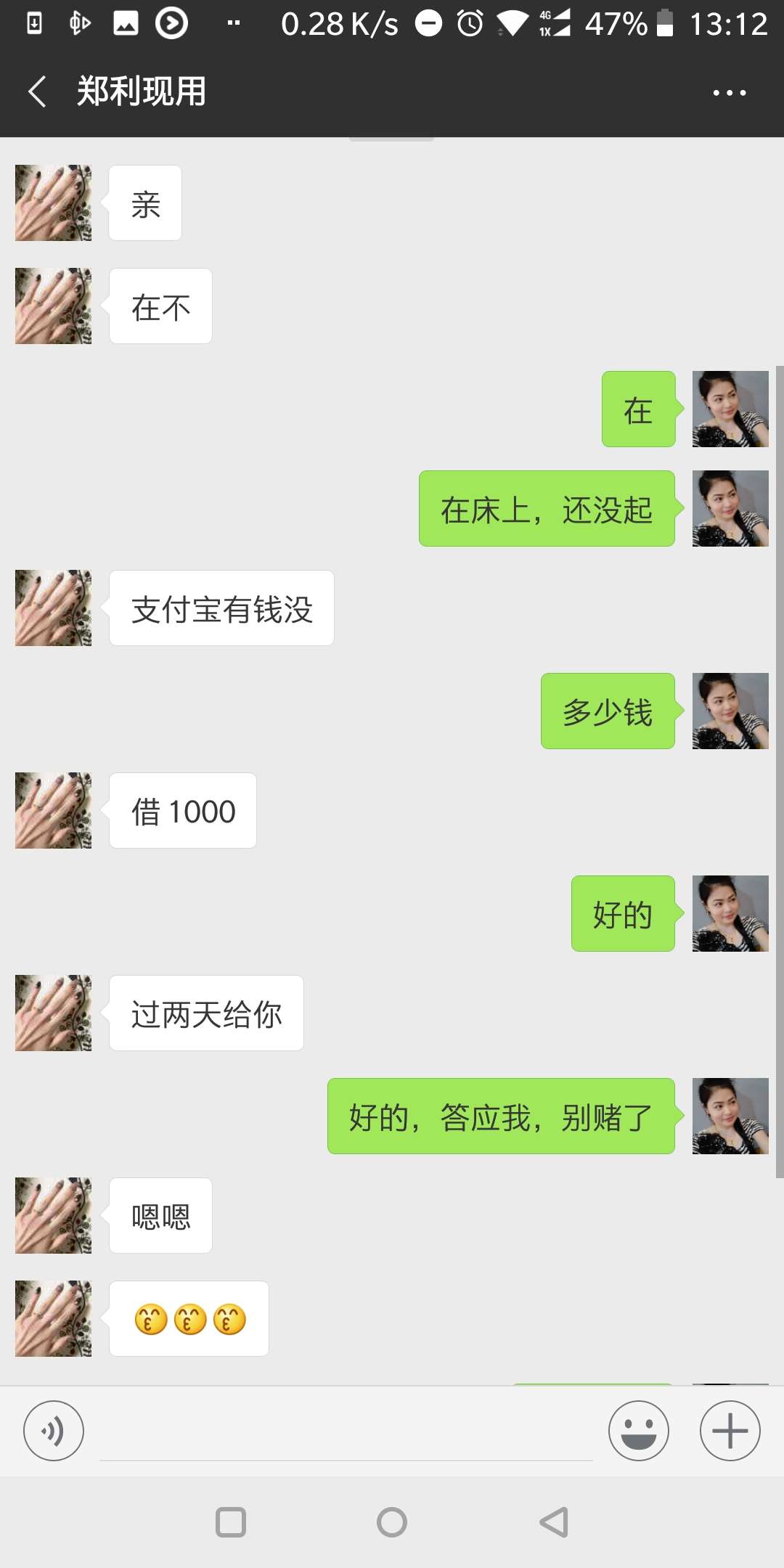Tap the 好的，答应我，别赌了 message
The height and width of the screenshot is (1568, 784).
point(502,1117)
